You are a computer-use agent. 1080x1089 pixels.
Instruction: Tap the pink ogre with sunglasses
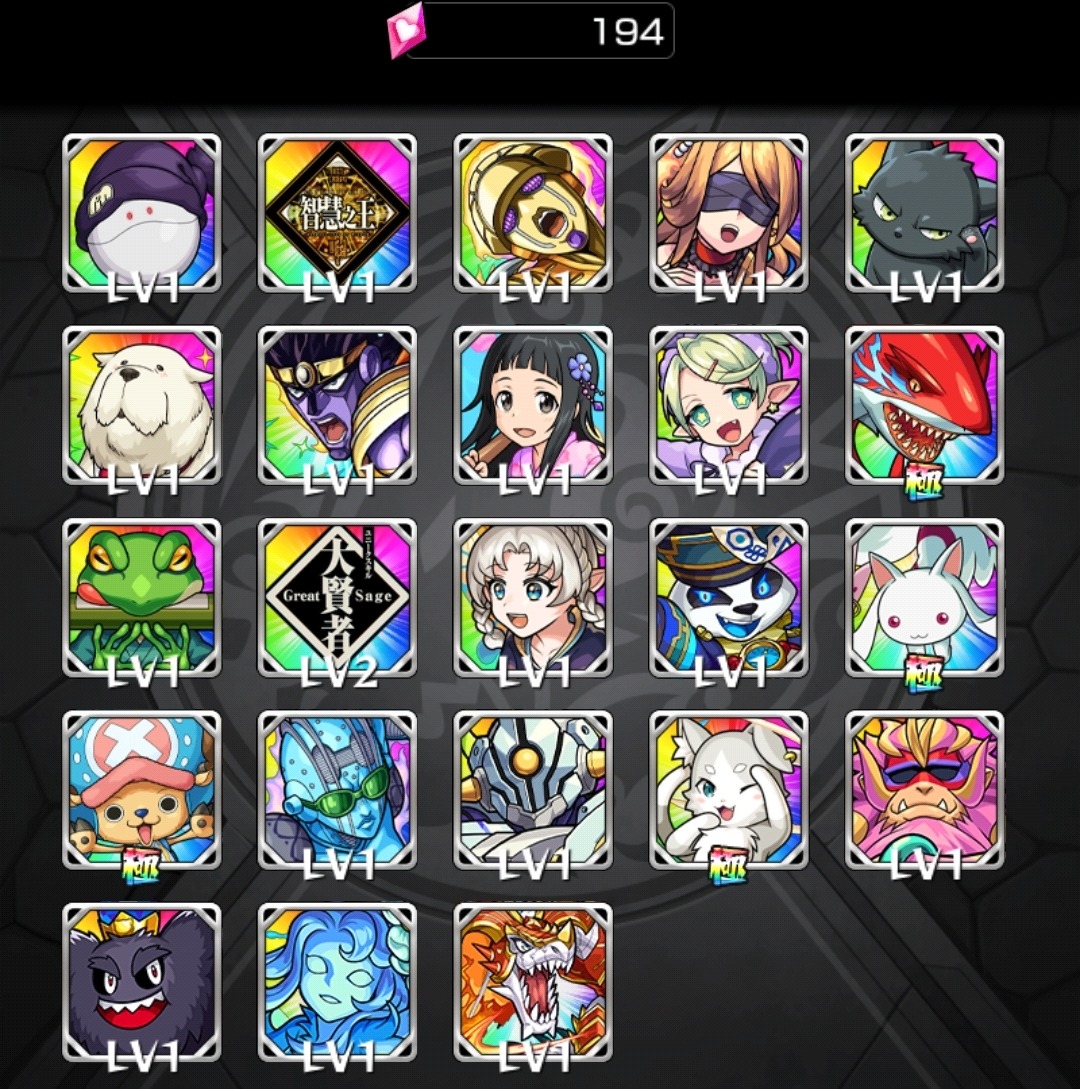[925, 789]
